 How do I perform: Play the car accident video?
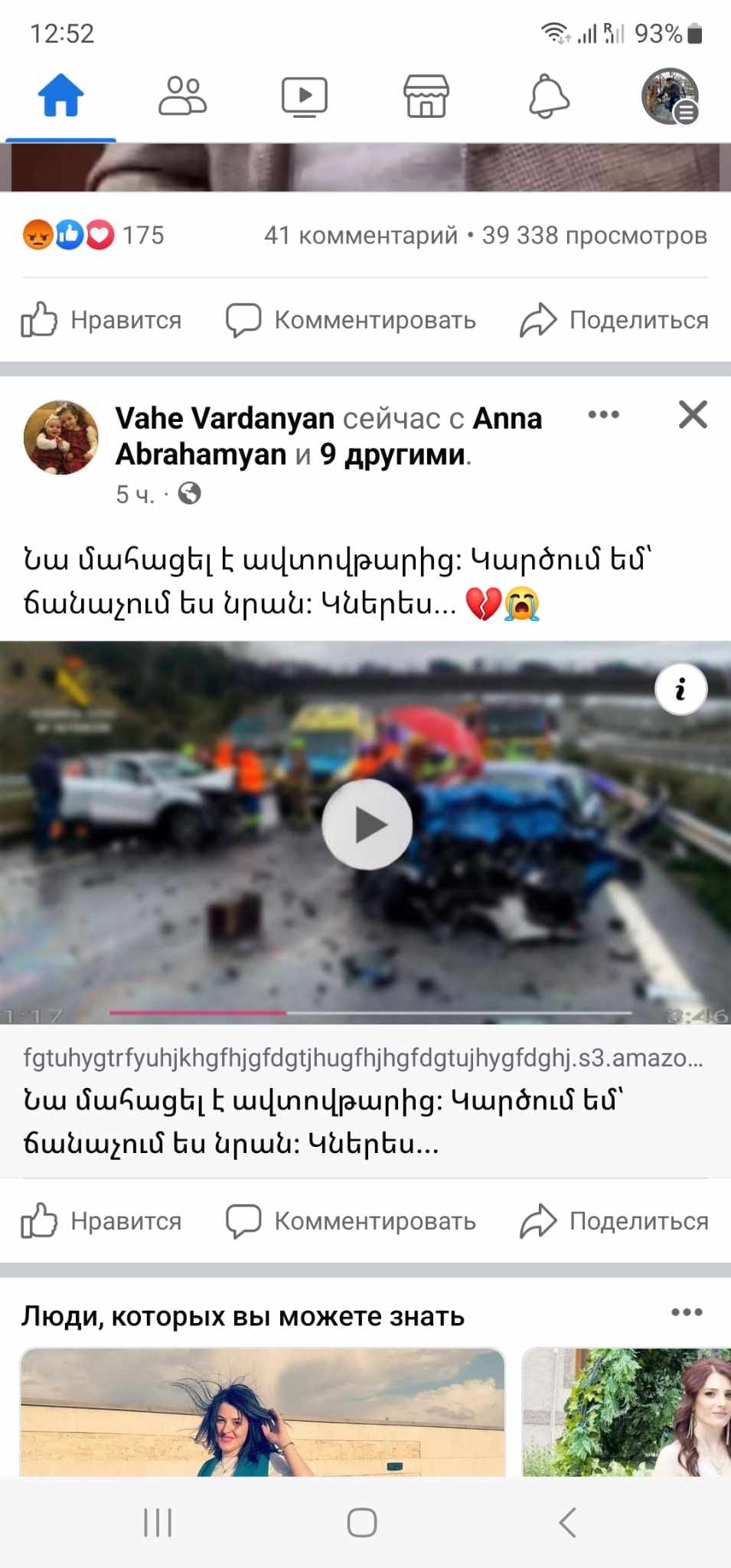point(367,825)
